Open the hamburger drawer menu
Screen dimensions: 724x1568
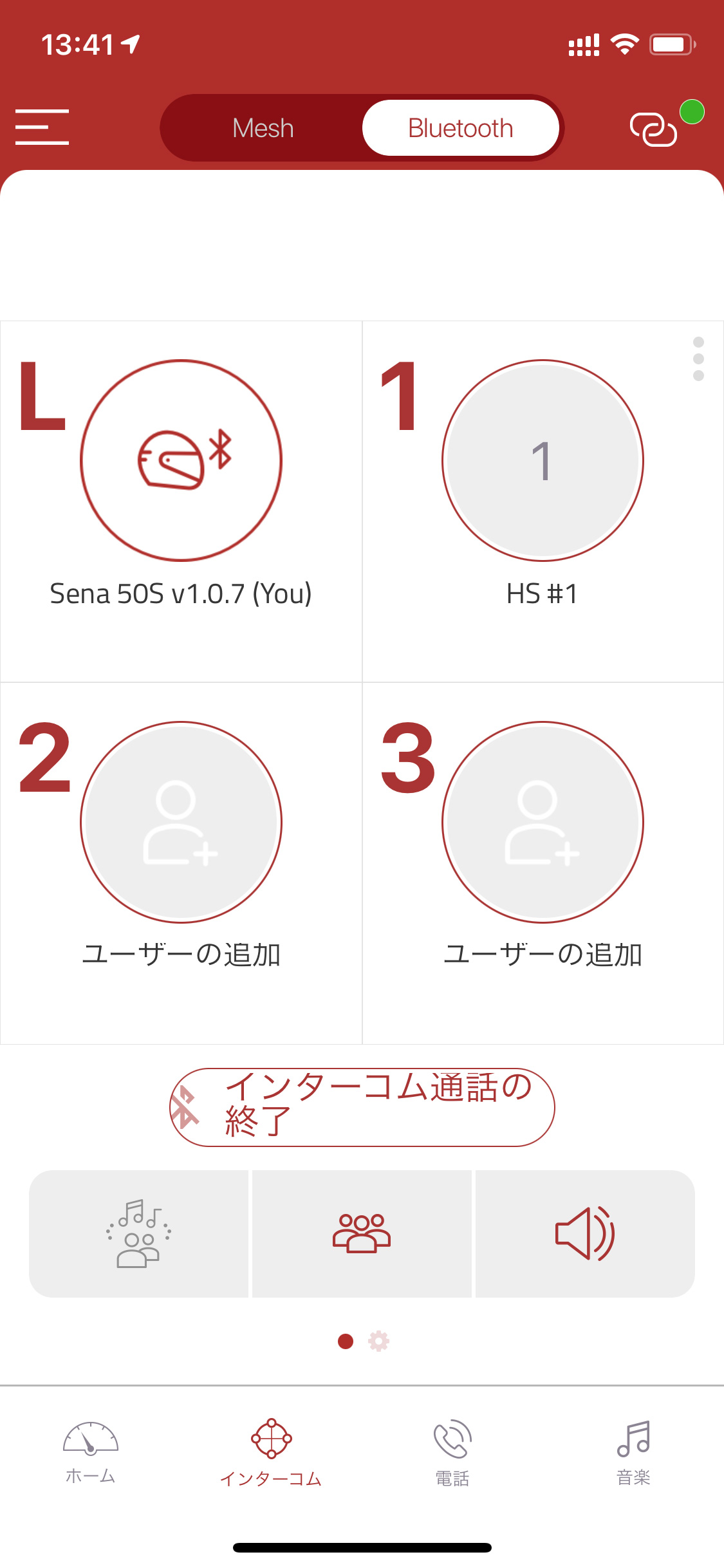[x=42, y=127]
